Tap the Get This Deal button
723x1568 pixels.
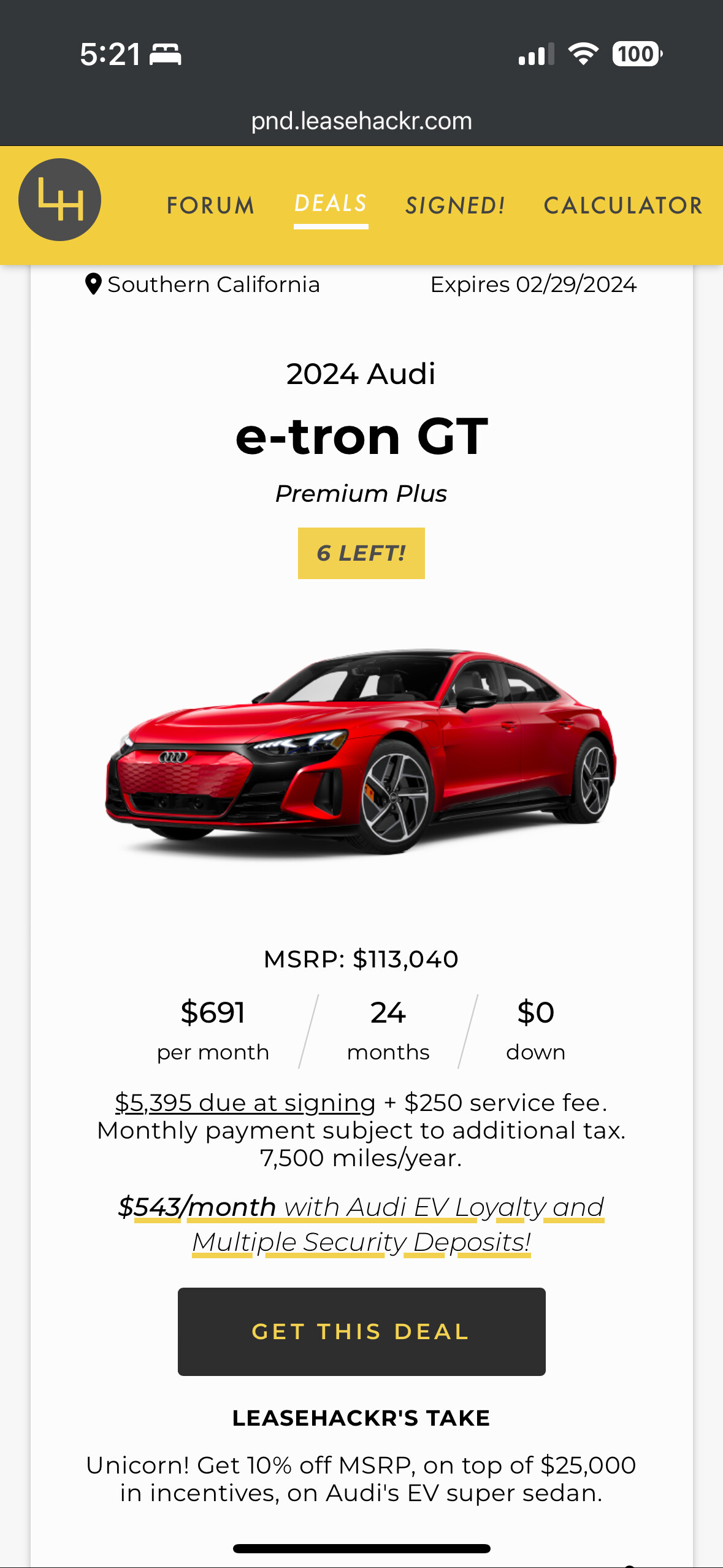[x=361, y=1332]
